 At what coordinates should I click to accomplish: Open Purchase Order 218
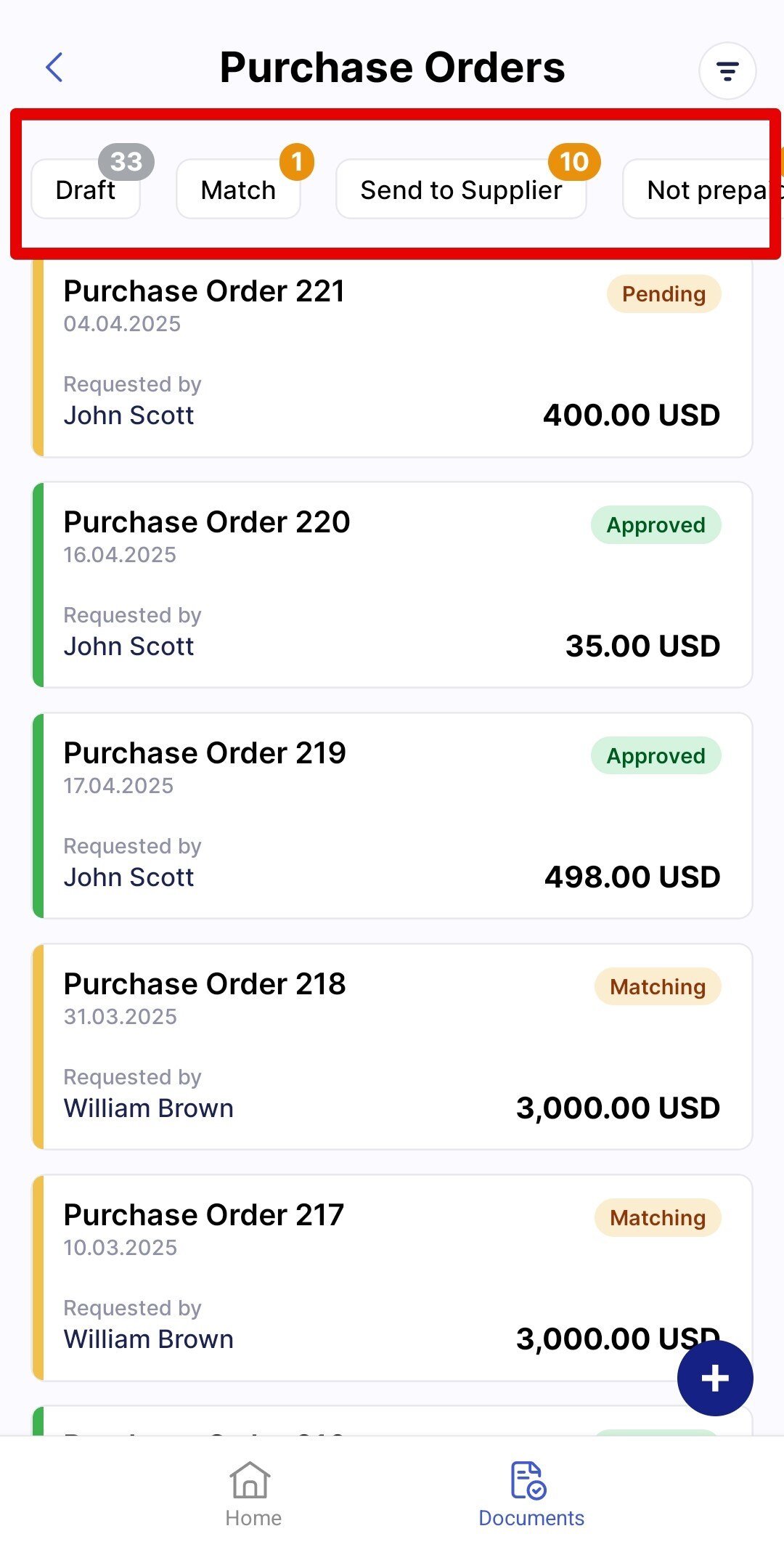[x=392, y=1047]
